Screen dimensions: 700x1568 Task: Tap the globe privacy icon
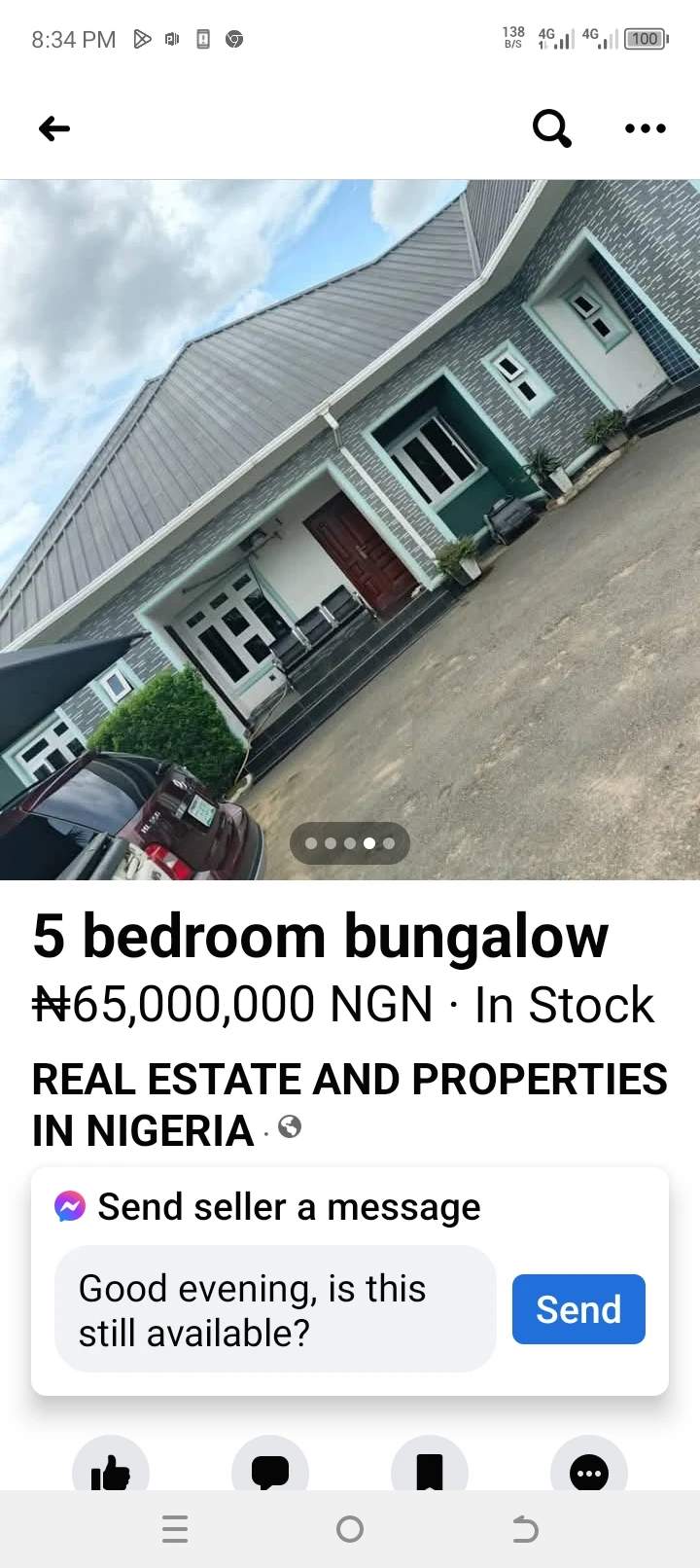(289, 1127)
